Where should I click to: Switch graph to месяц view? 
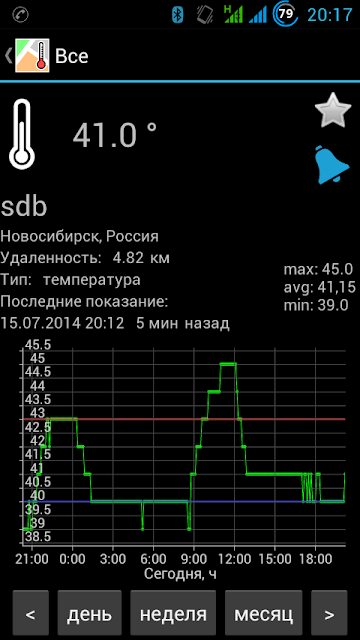point(263,613)
